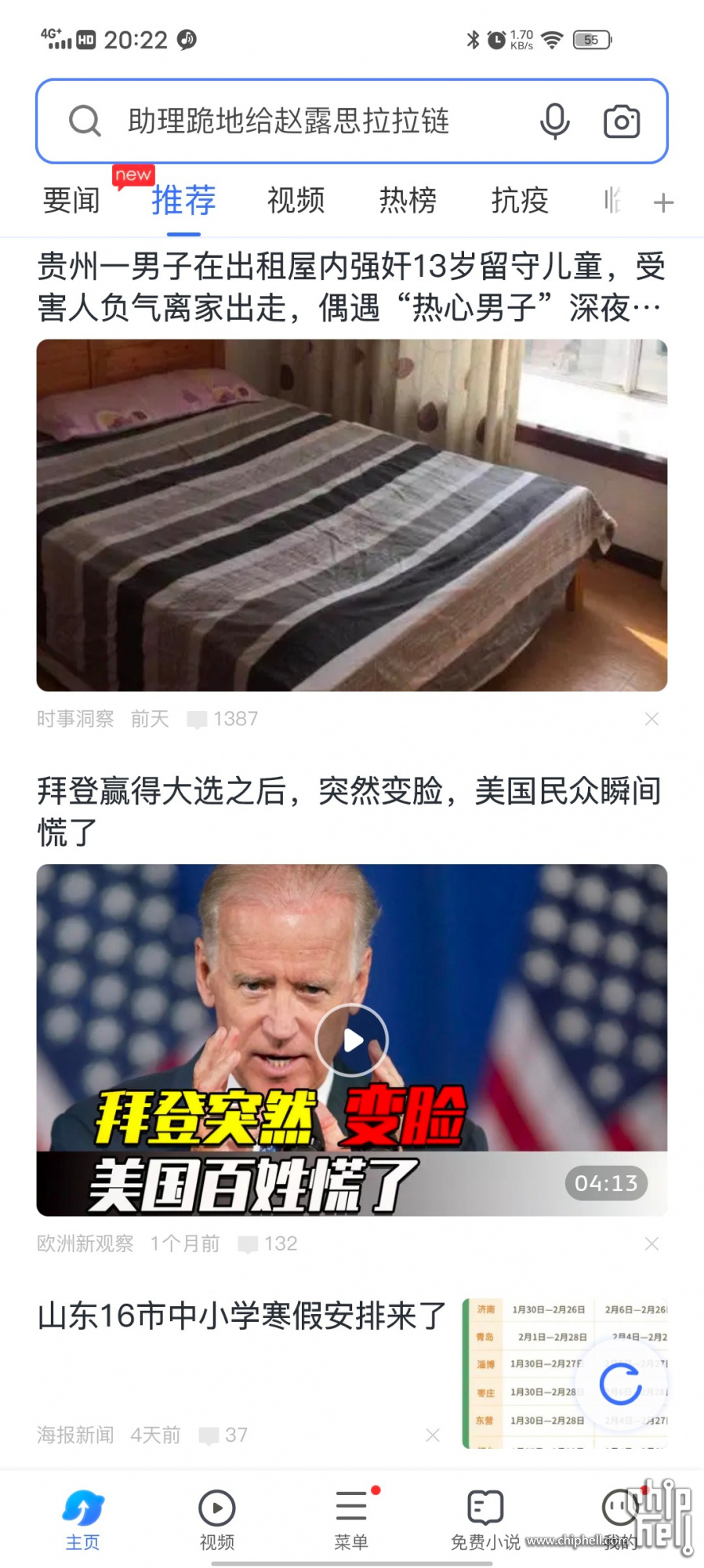Open 山东16市中小学寒假安排来了 article

pyautogui.click(x=241, y=1316)
